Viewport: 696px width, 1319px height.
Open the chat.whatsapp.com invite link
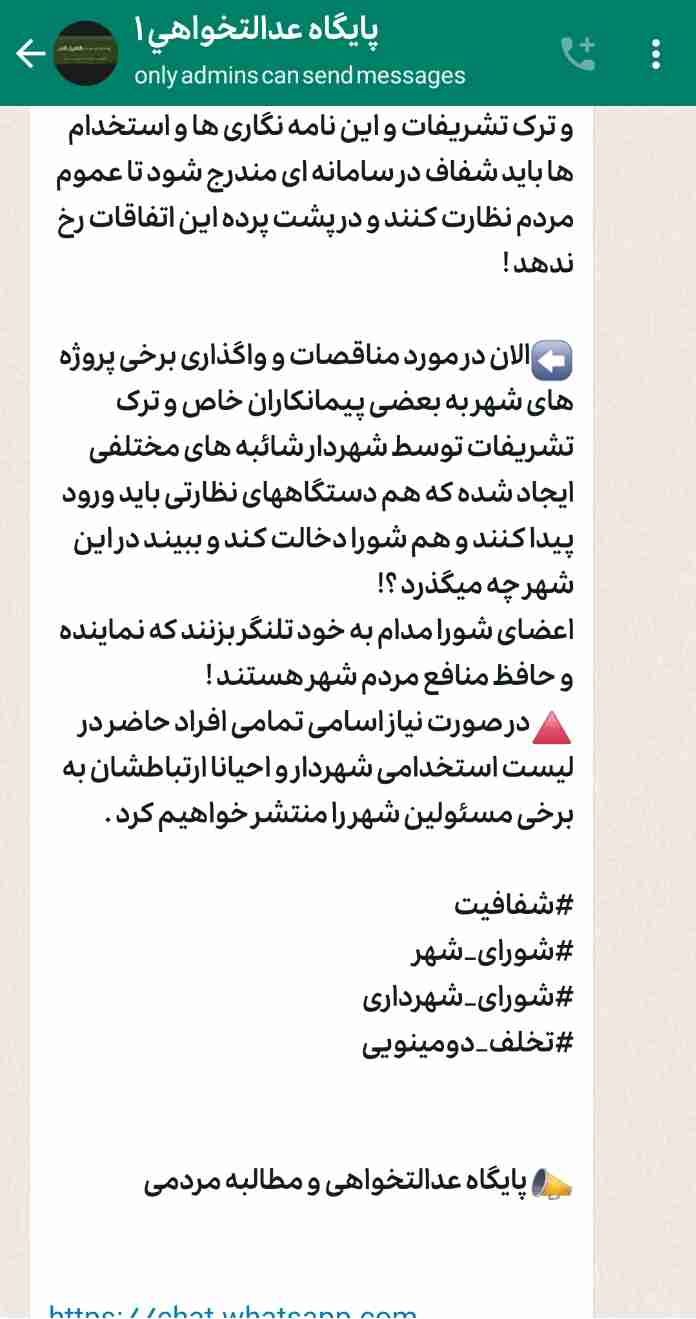[232, 1310]
